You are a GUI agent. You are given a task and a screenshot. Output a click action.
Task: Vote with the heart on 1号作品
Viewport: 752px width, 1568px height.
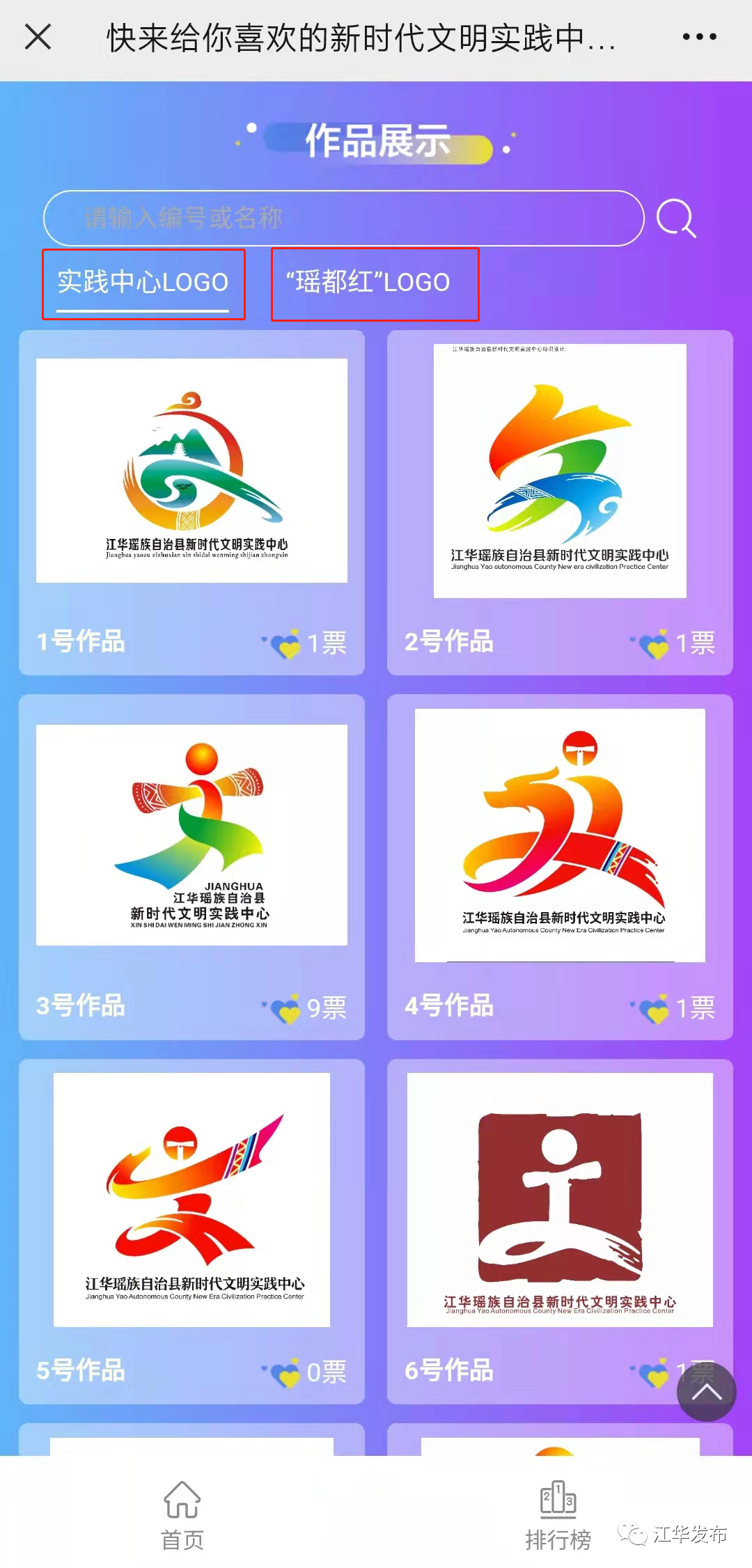coord(285,644)
